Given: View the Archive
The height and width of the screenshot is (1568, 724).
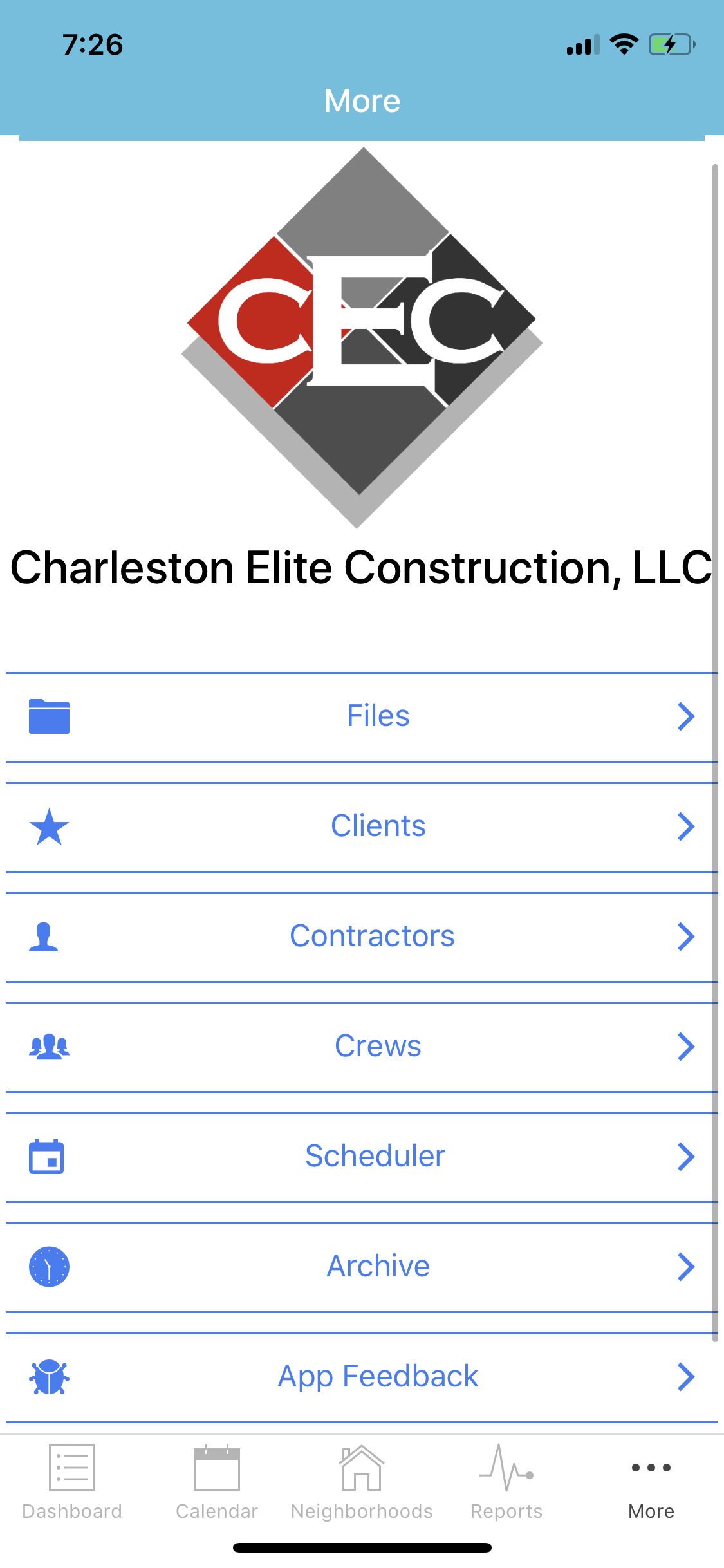Looking at the screenshot, I should point(378,1267).
